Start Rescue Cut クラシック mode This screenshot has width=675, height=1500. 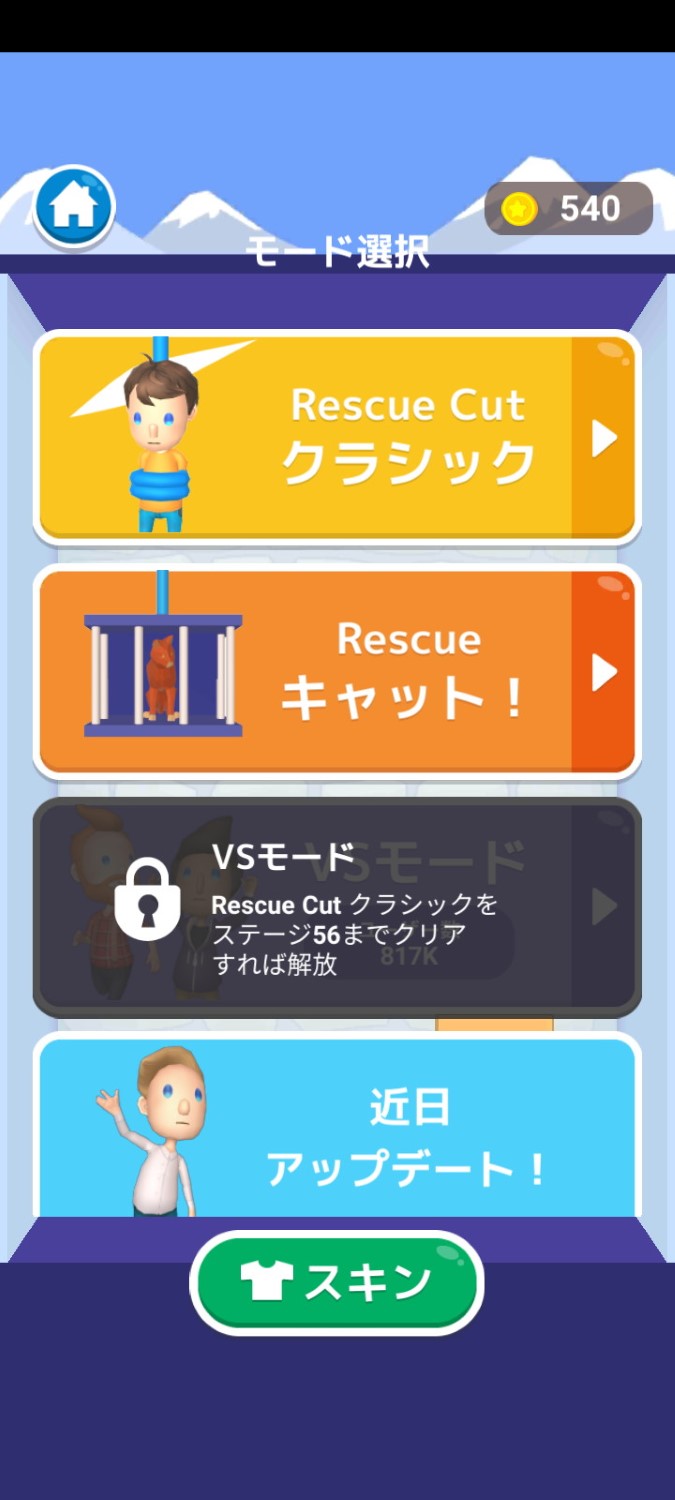click(337, 437)
